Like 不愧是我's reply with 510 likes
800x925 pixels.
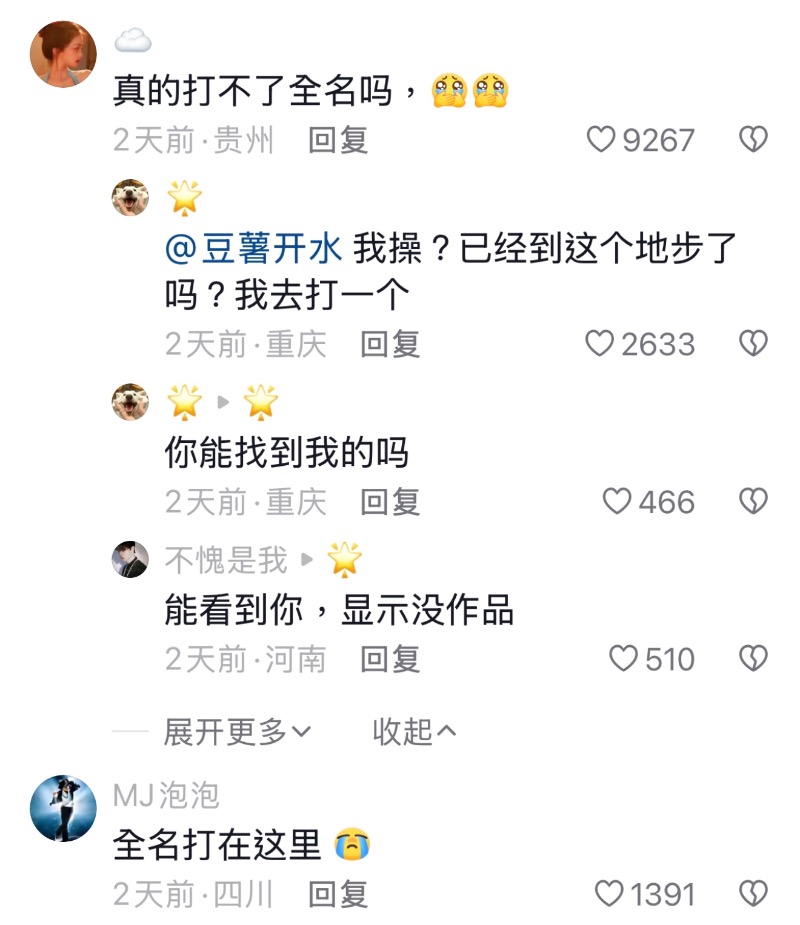[623, 658]
